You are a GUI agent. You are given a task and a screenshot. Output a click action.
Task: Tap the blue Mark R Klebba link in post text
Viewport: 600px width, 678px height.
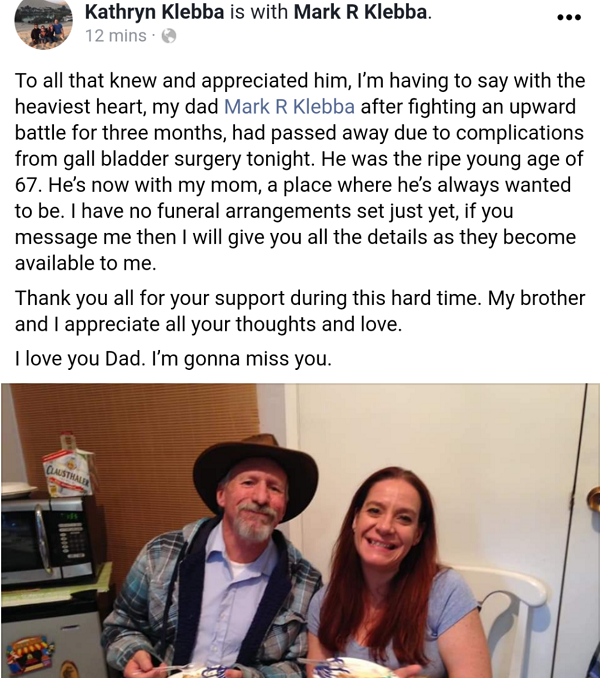click(x=289, y=106)
